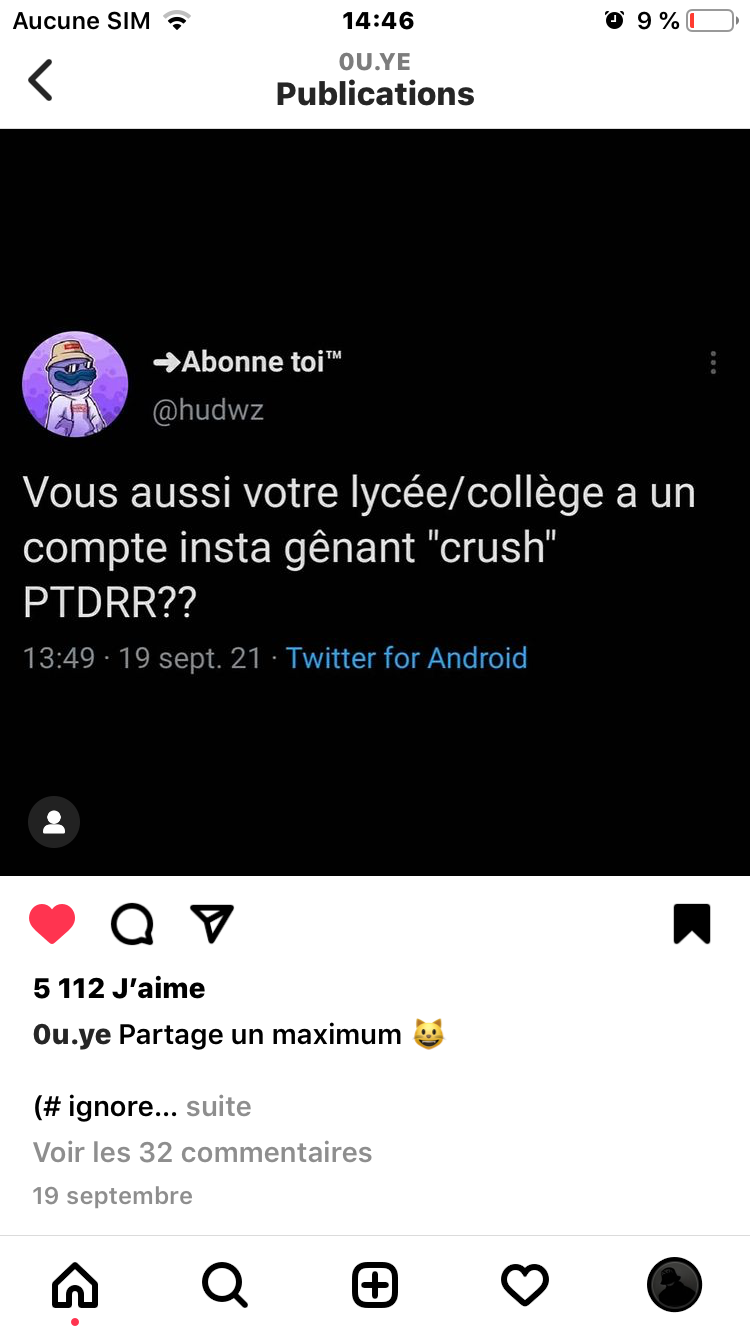The width and height of the screenshot is (750, 1334).
Task: Show tagged accounts on the post
Action: coord(54,822)
